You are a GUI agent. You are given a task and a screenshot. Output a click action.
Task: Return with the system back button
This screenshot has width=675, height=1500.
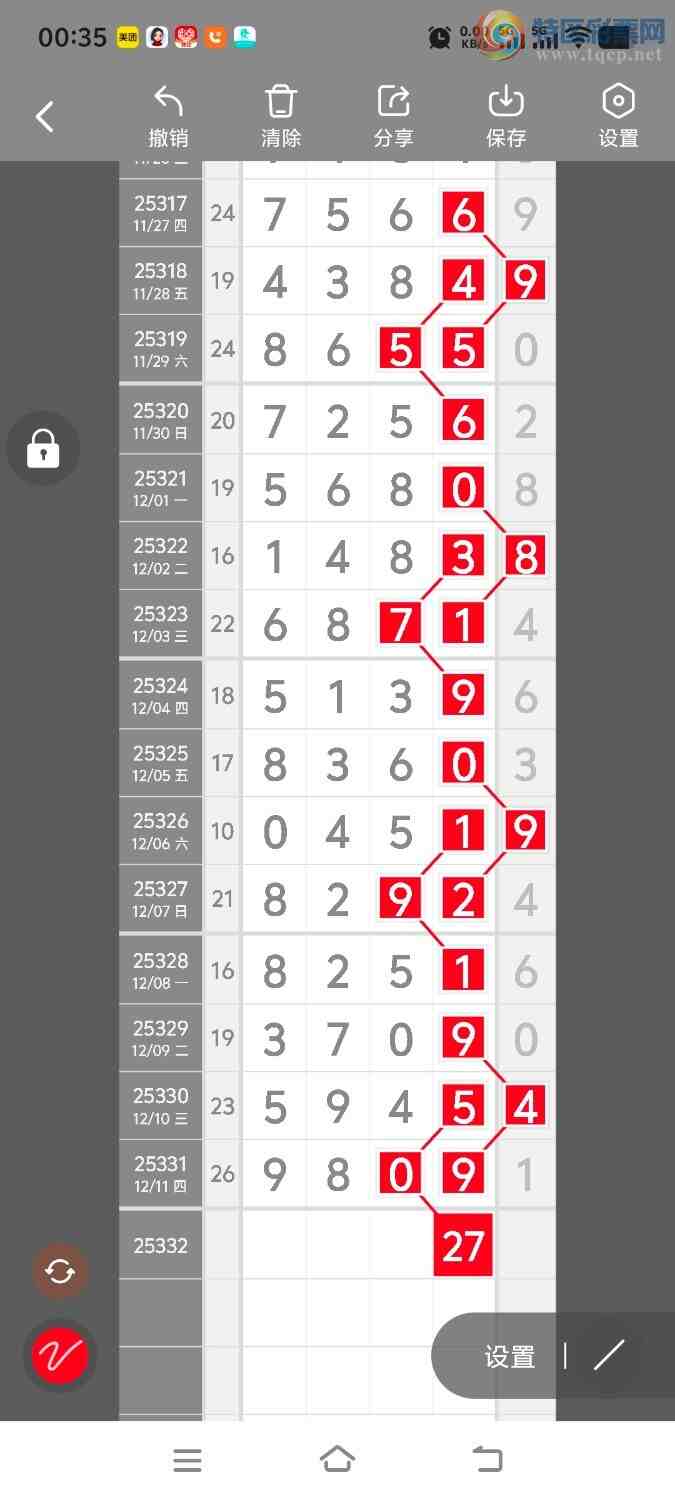(487, 1460)
